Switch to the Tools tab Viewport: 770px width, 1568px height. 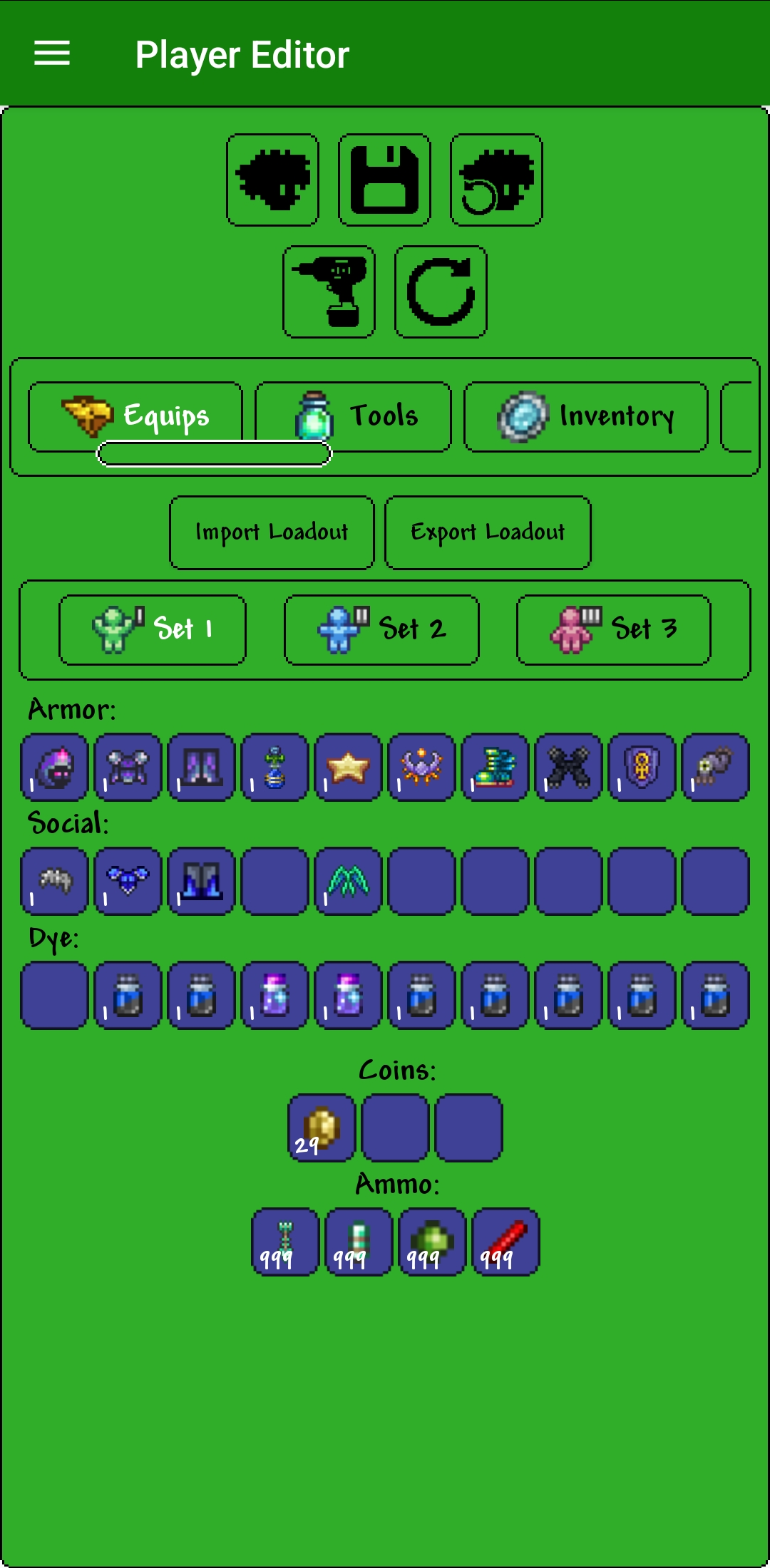click(354, 417)
